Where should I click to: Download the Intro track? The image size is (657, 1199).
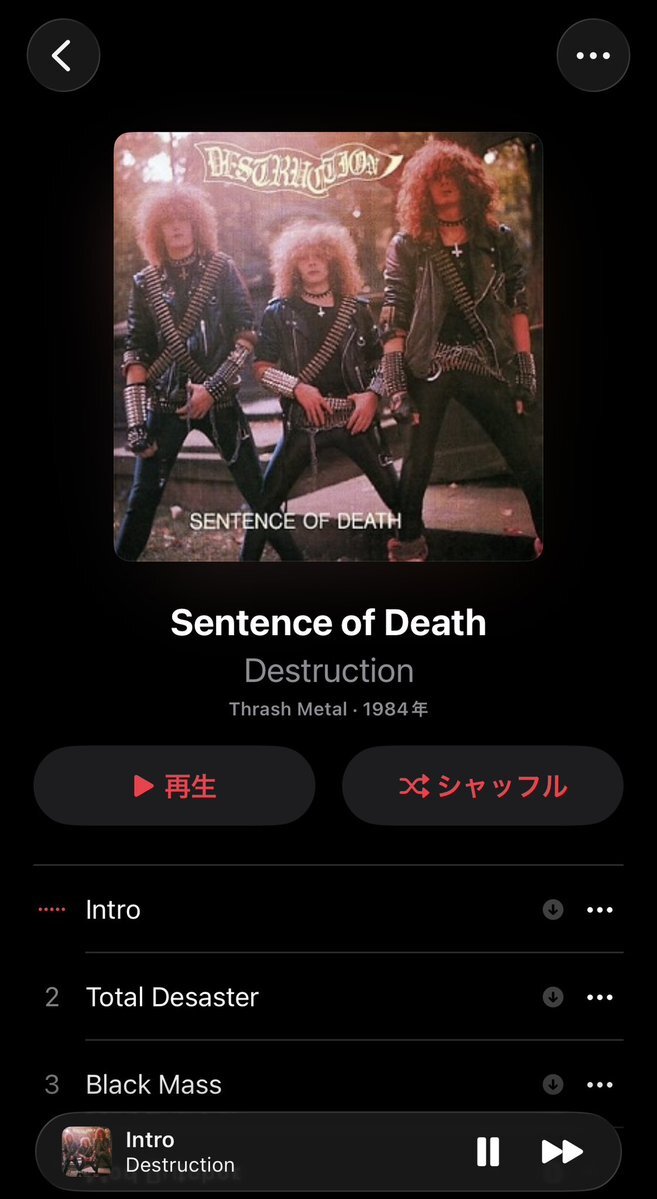tap(553, 910)
